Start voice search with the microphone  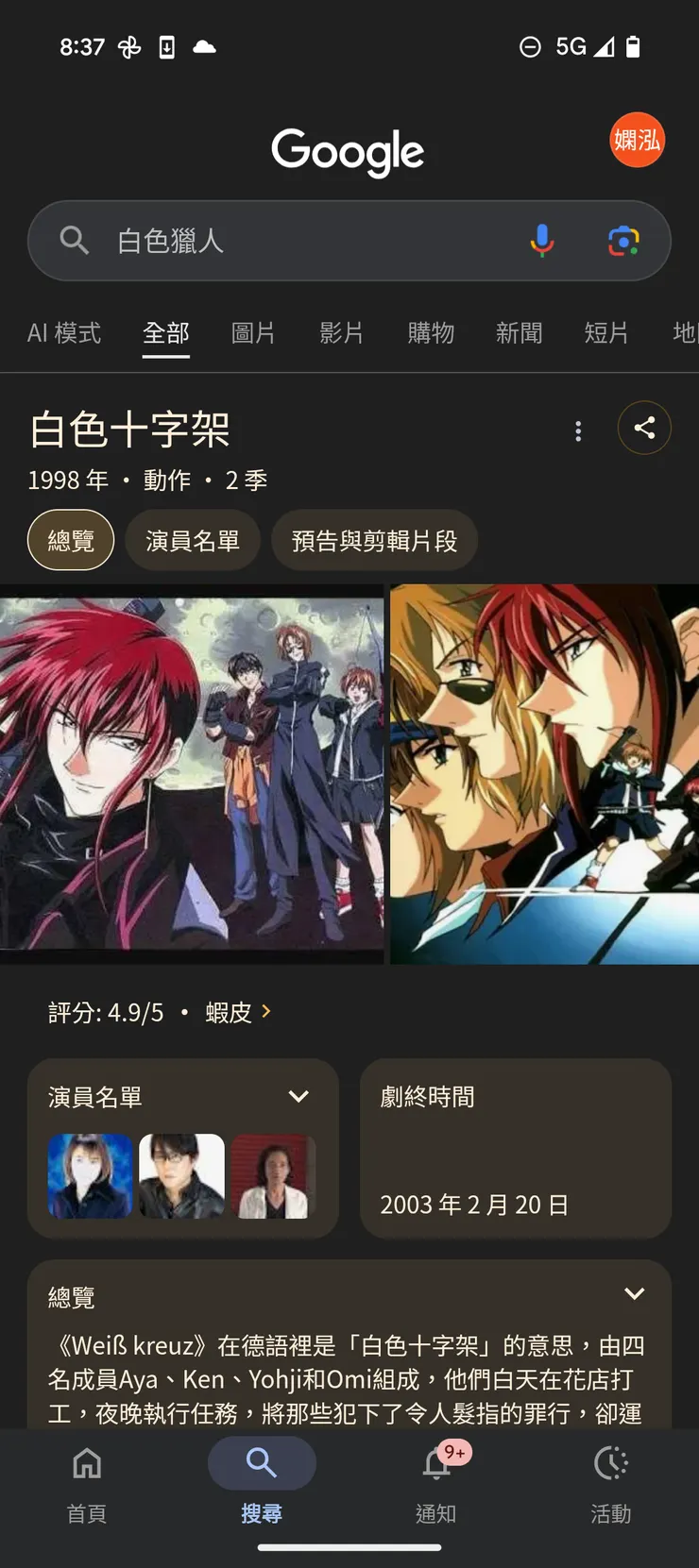[x=542, y=241]
